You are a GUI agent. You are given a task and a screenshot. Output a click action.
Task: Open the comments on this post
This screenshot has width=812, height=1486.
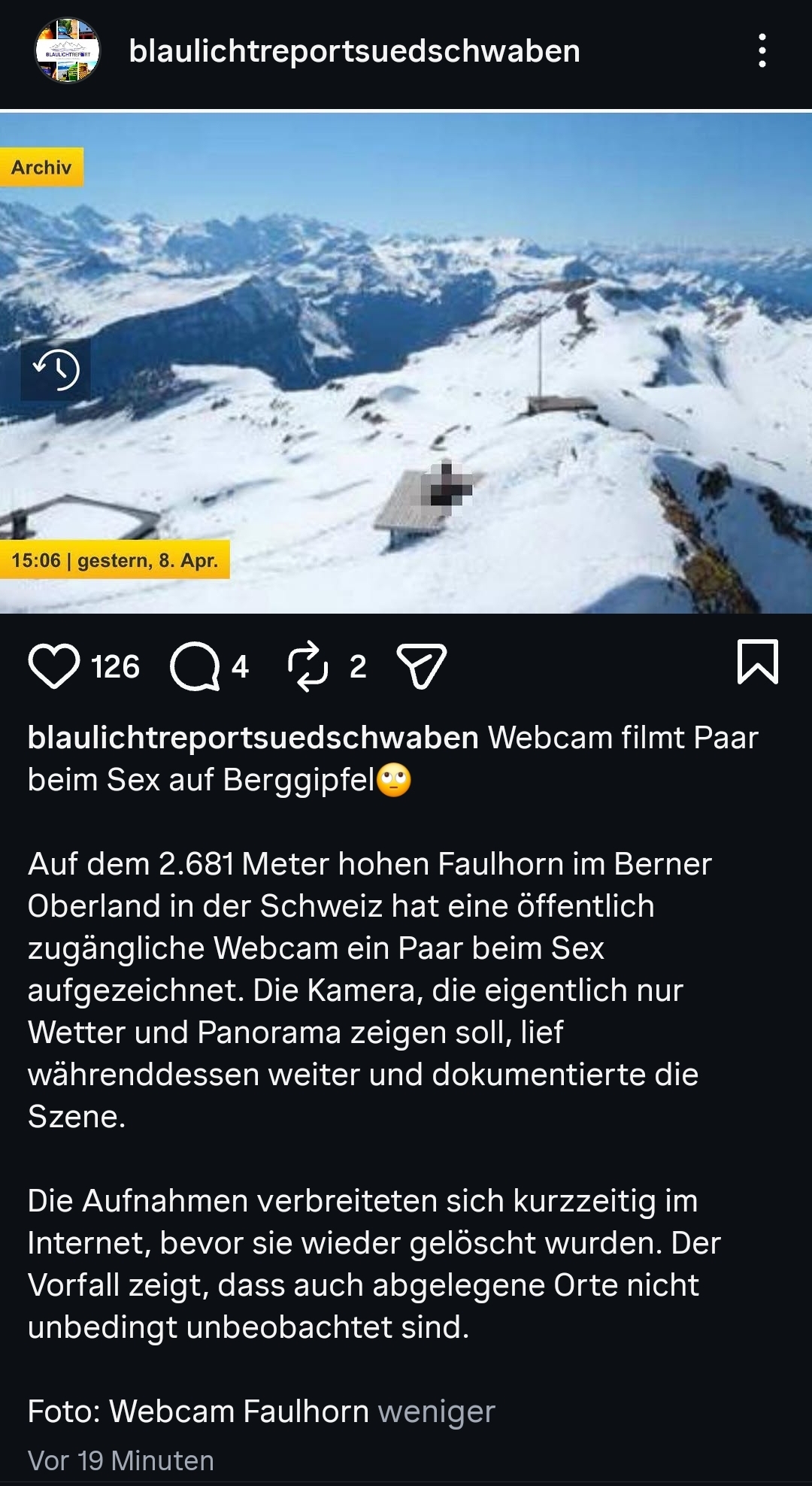click(x=195, y=666)
